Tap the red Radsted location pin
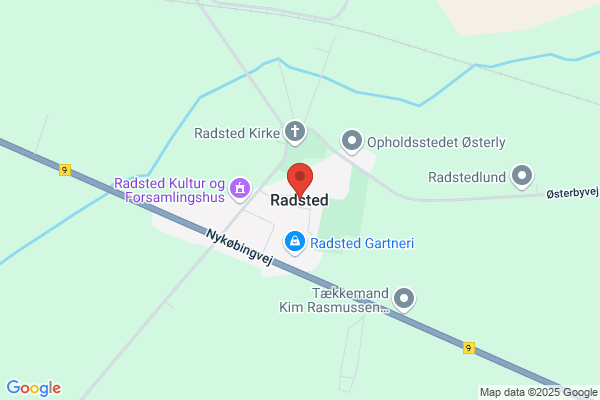 pos(300,180)
